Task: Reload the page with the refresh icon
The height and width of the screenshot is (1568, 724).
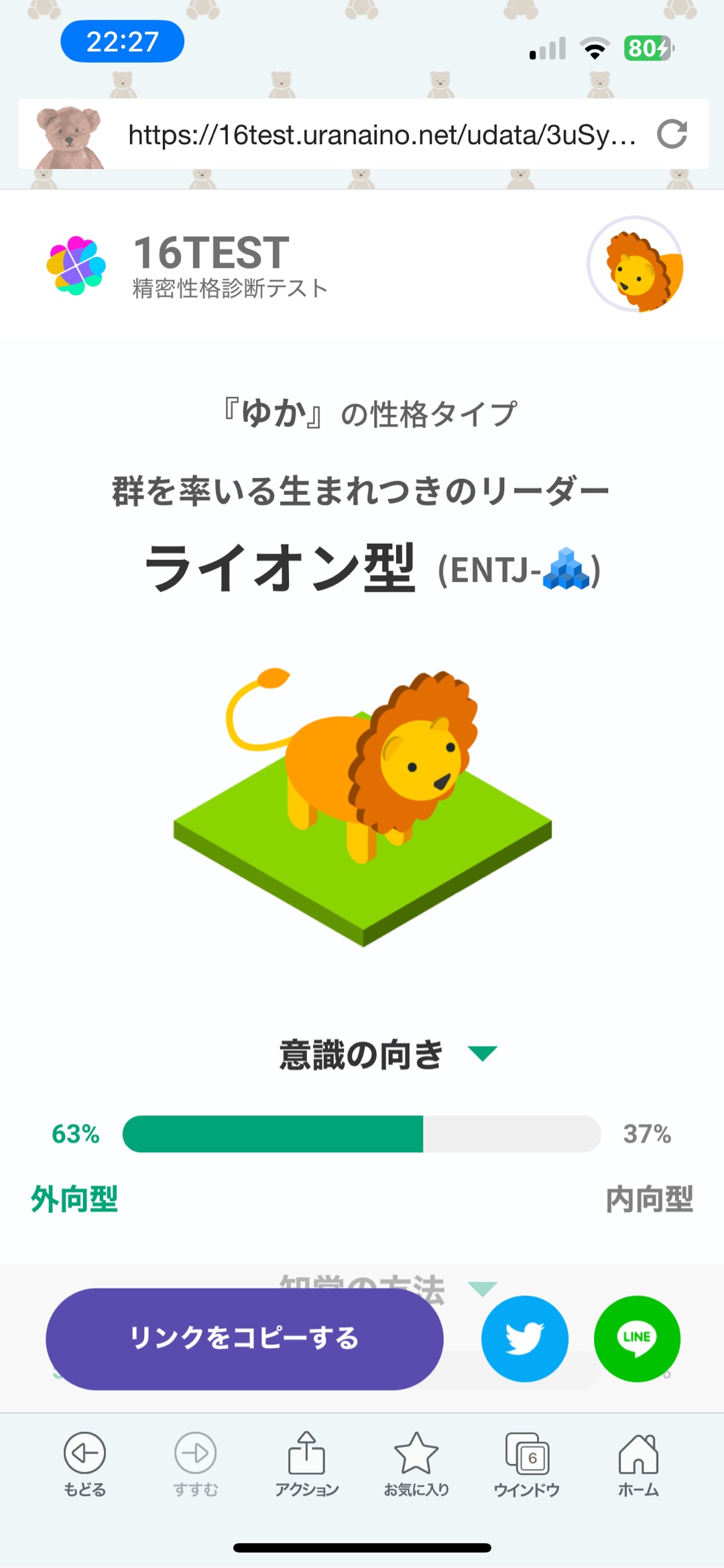Action: point(672,134)
